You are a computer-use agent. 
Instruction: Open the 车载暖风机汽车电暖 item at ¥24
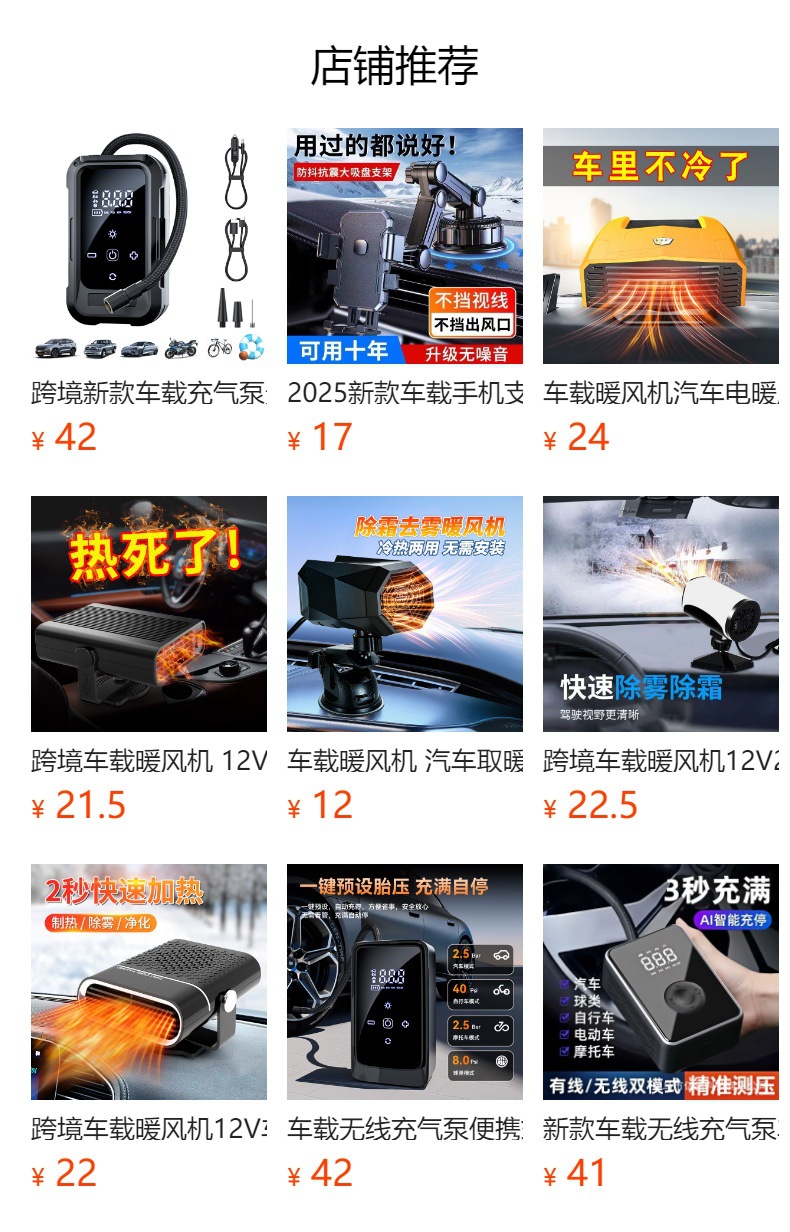(x=660, y=246)
